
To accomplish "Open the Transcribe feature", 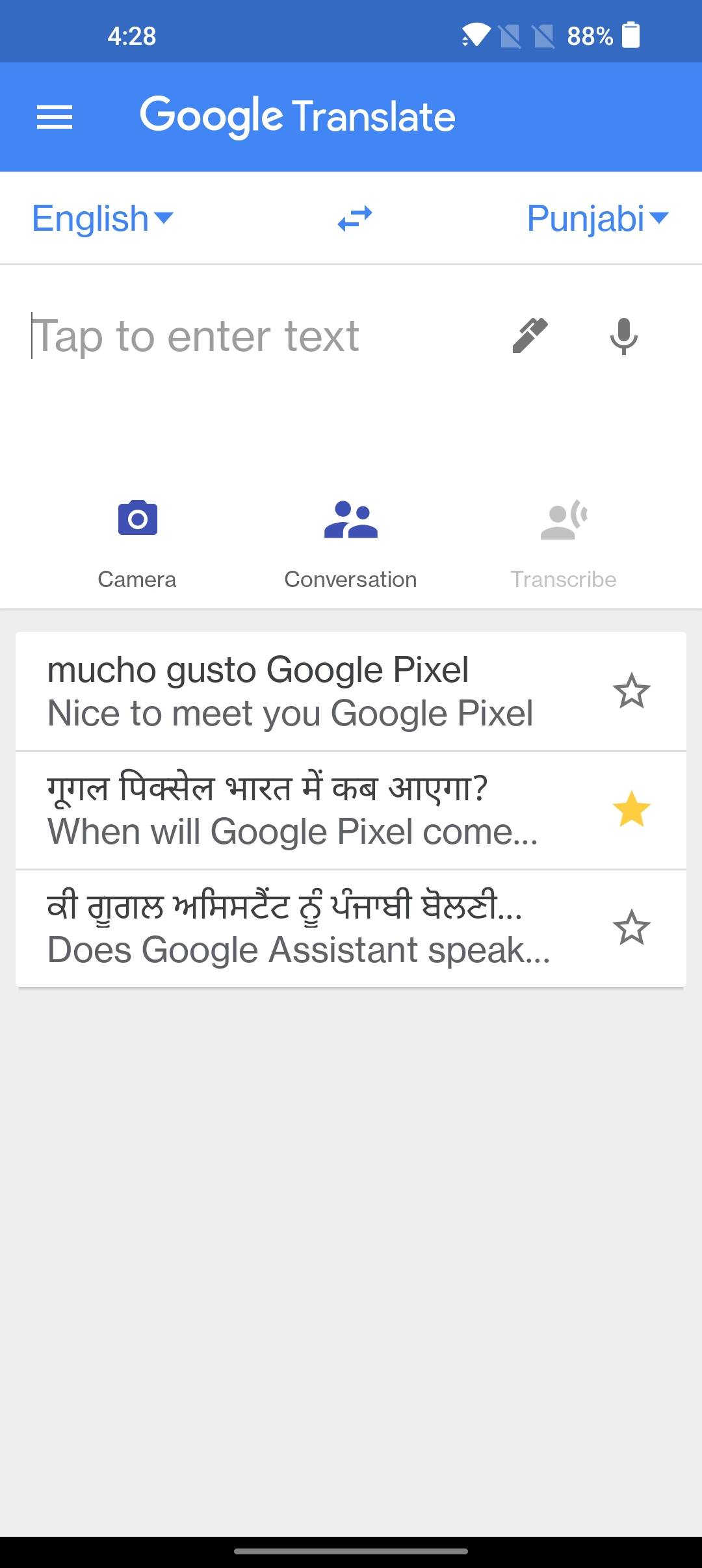I will pyautogui.click(x=564, y=541).
